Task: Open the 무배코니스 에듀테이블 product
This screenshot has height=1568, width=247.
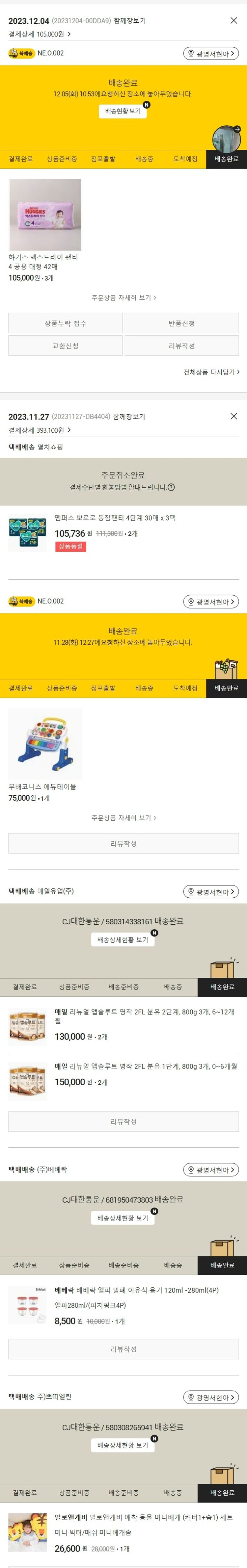Action: [x=45, y=744]
